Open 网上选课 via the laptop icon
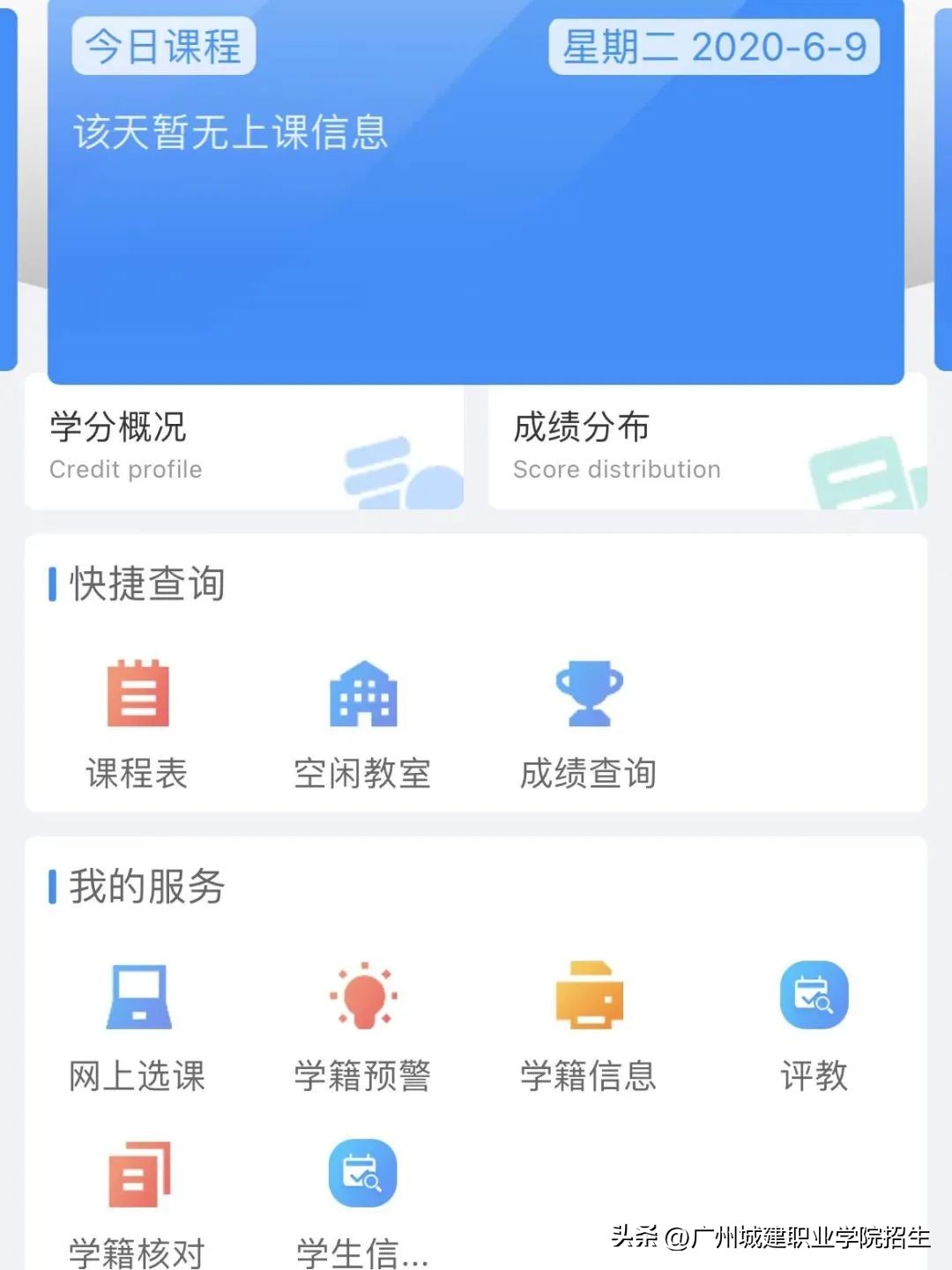The width and height of the screenshot is (952, 1270). [x=139, y=997]
